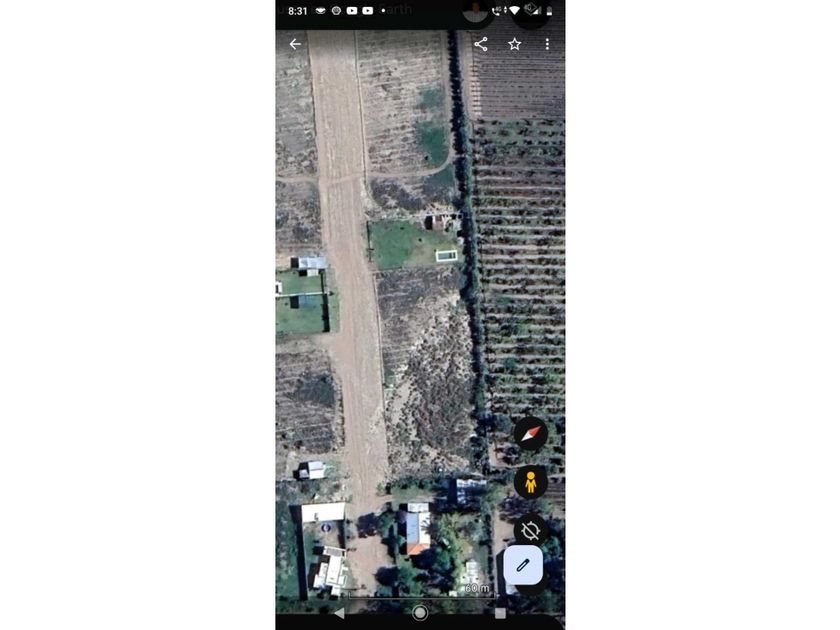The image size is (840, 630).
Task: Toggle the 3D rotate view button
Action: [x=530, y=530]
